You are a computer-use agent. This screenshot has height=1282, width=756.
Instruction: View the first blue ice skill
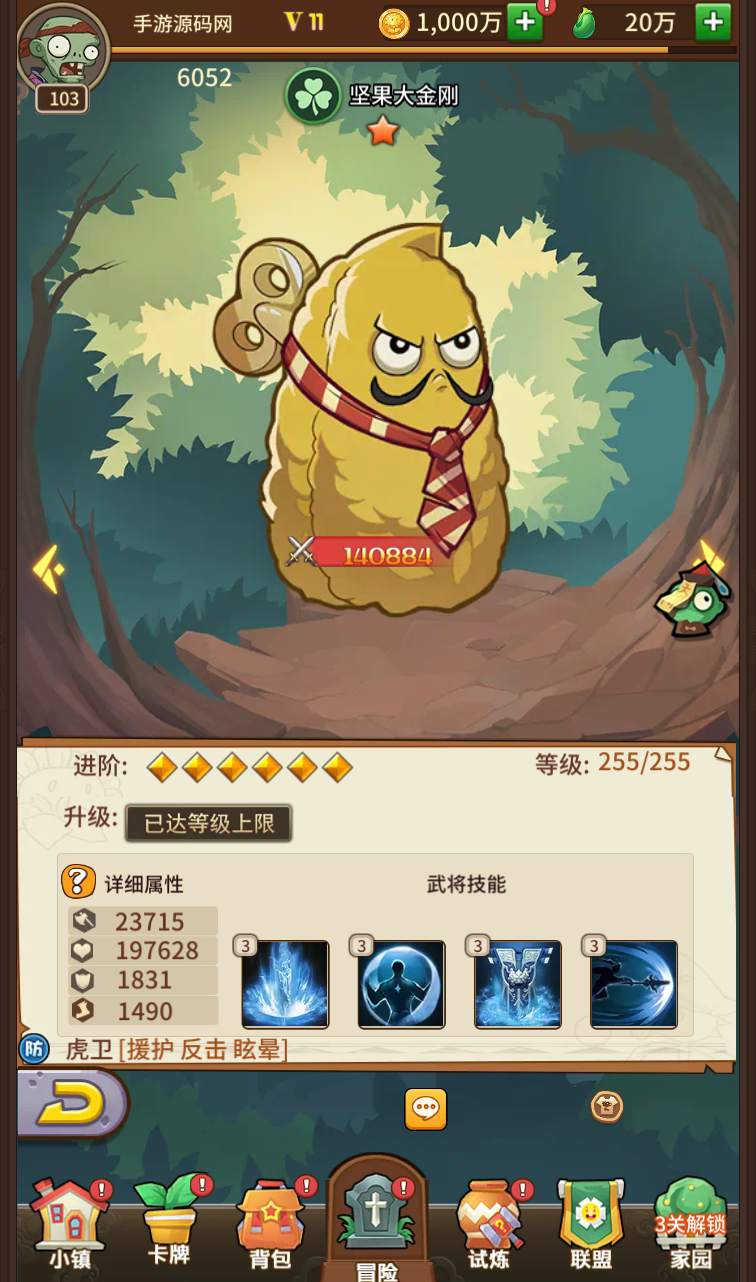285,984
